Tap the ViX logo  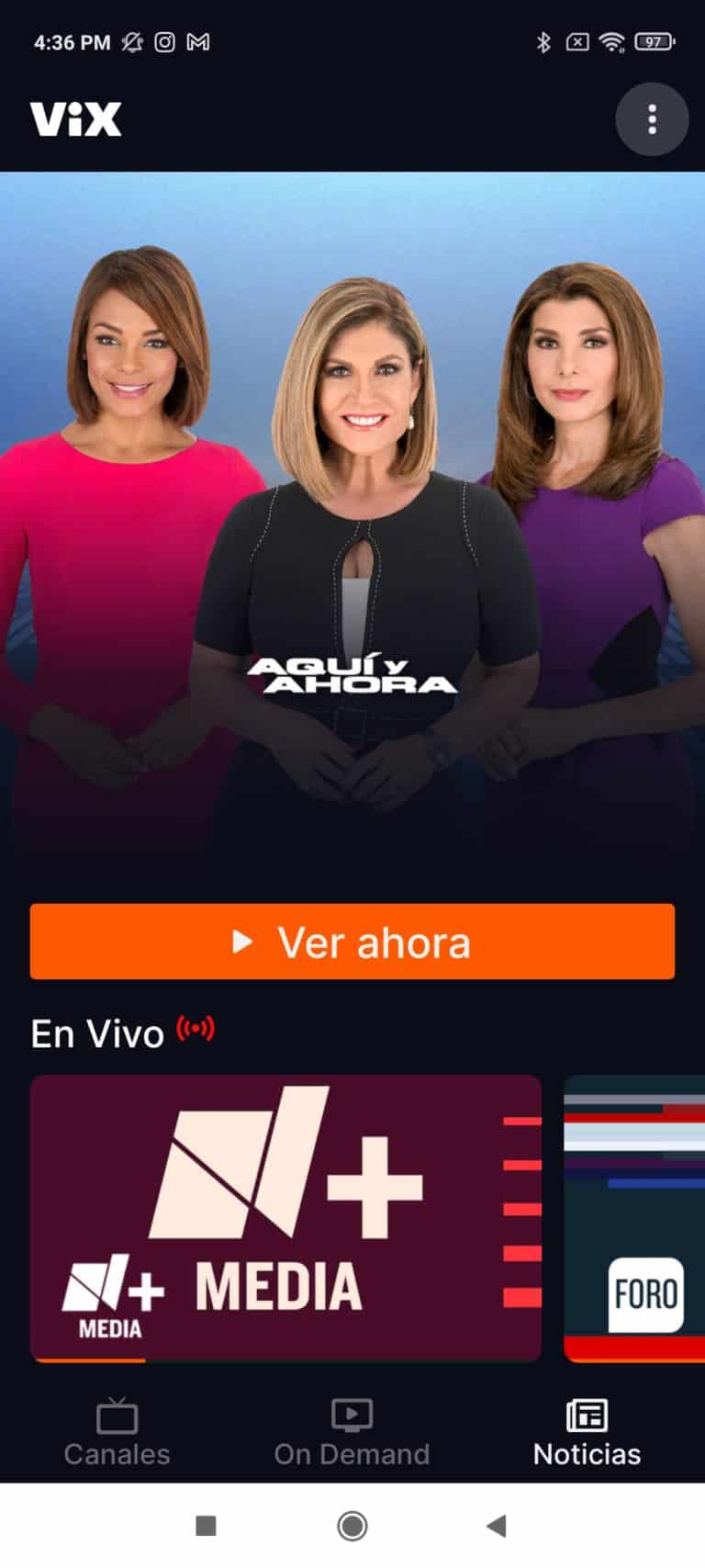(x=75, y=118)
